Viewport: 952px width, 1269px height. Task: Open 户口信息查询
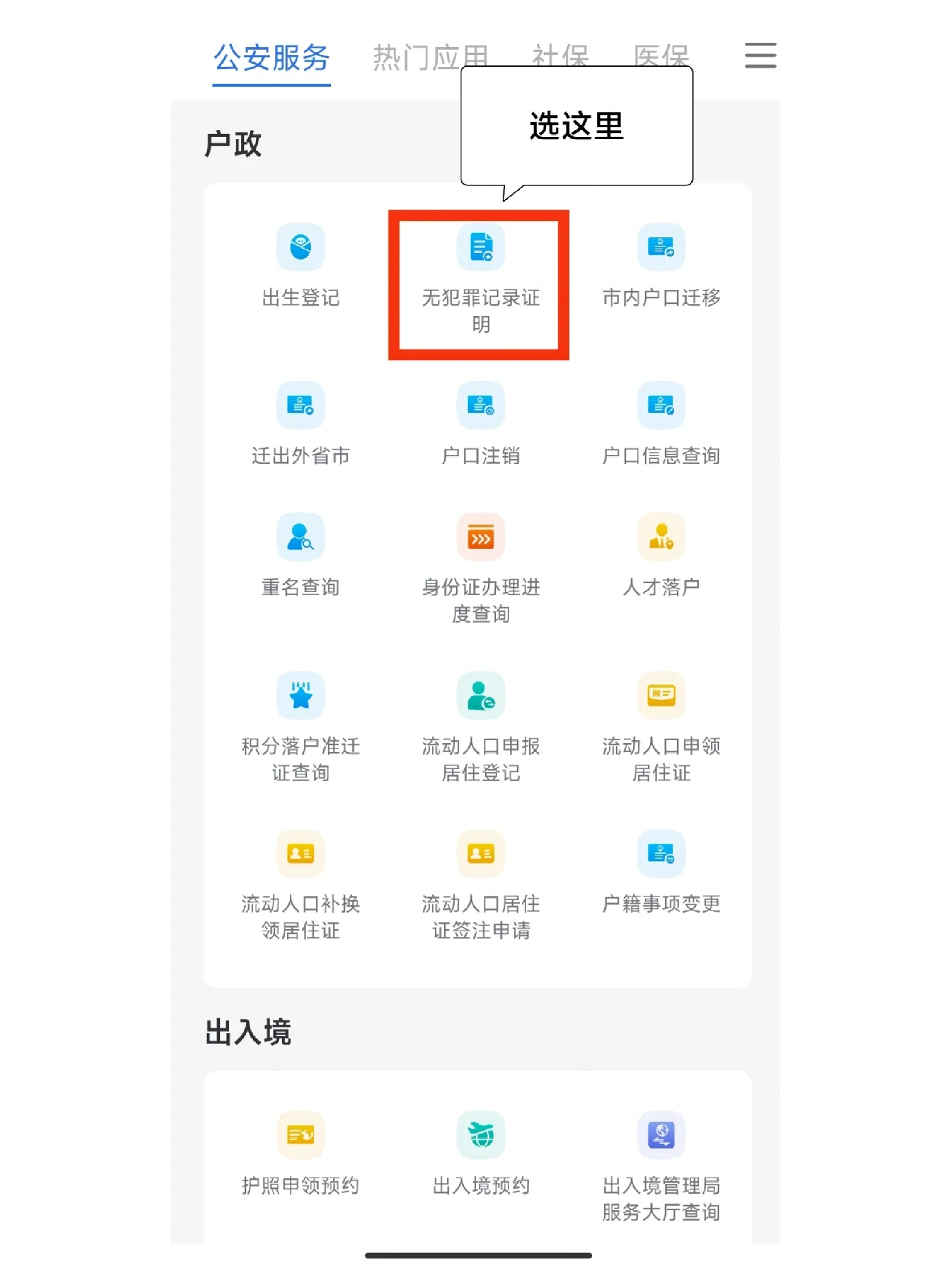pyautogui.click(x=660, y=424)
